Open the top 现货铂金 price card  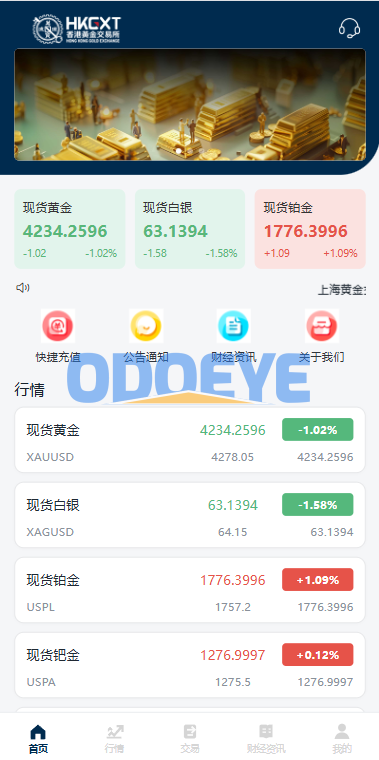[310, 229]
